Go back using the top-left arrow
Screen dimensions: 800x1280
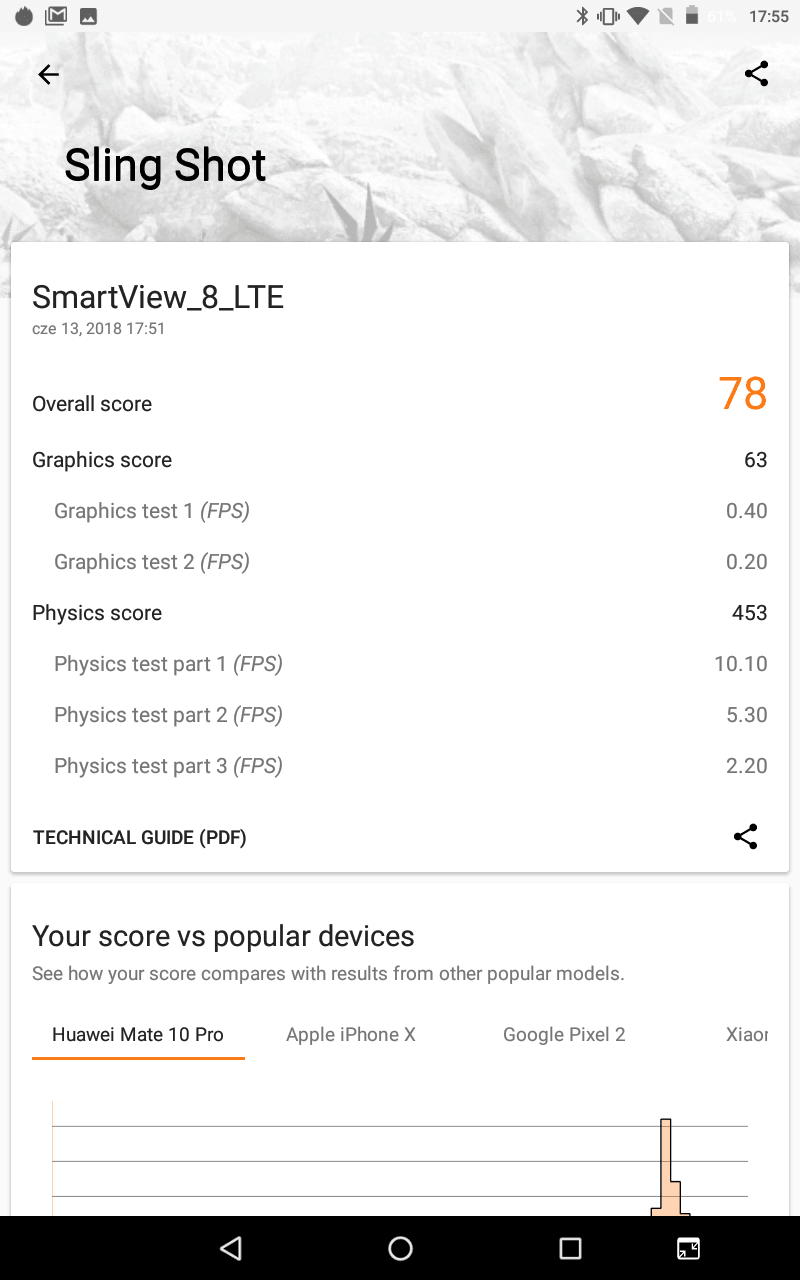[x=48, y=74]
